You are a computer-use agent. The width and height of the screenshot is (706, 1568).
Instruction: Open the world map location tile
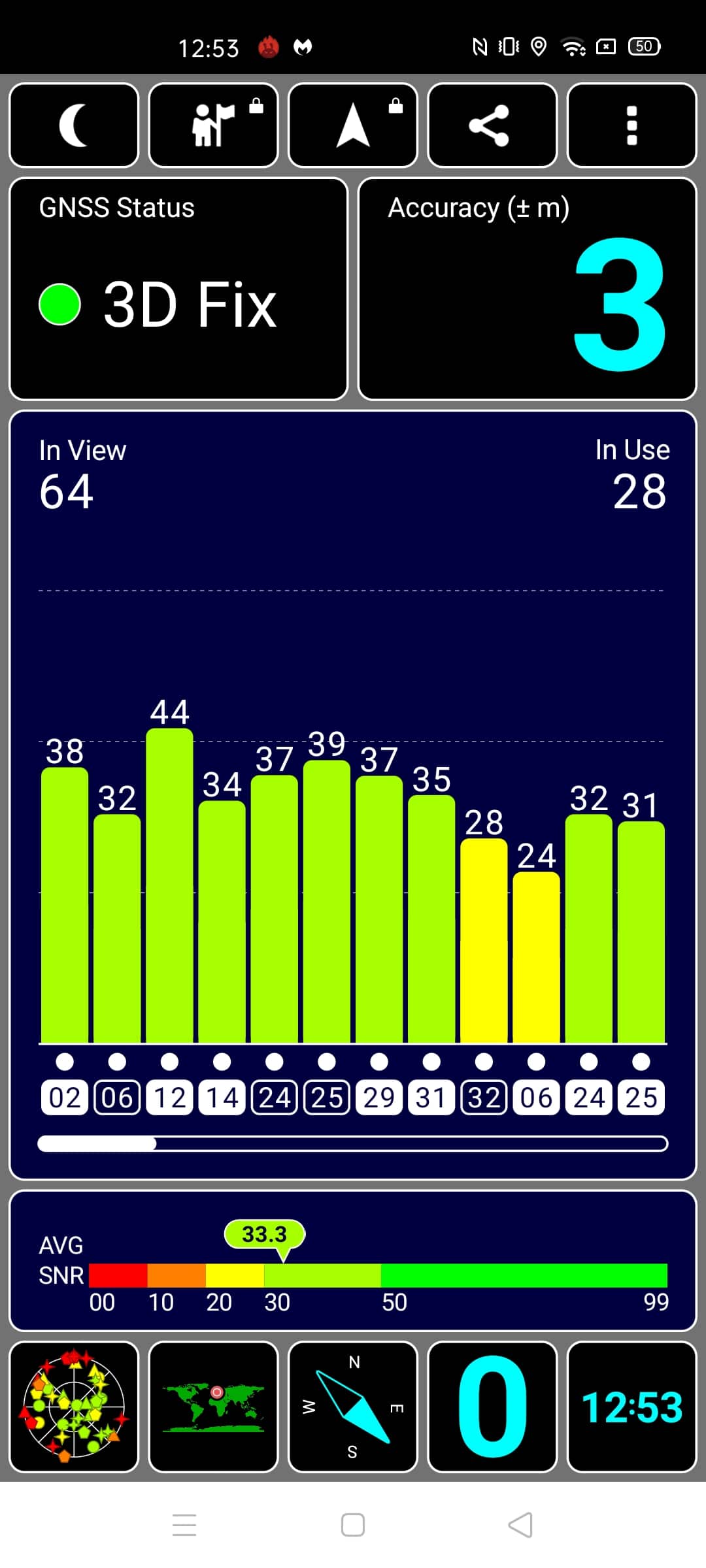214,1406
